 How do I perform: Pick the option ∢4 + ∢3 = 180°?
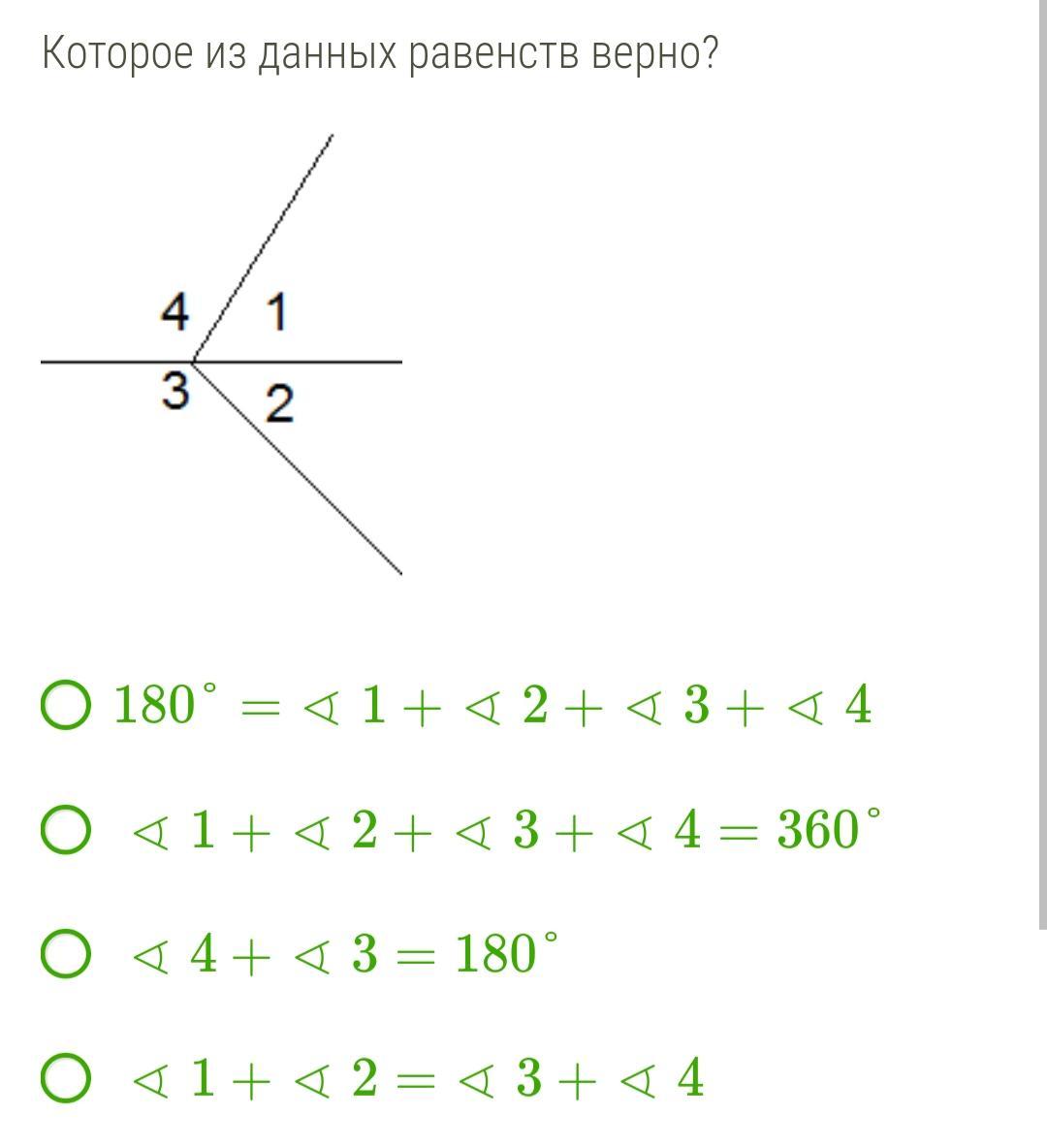(66, 954)
